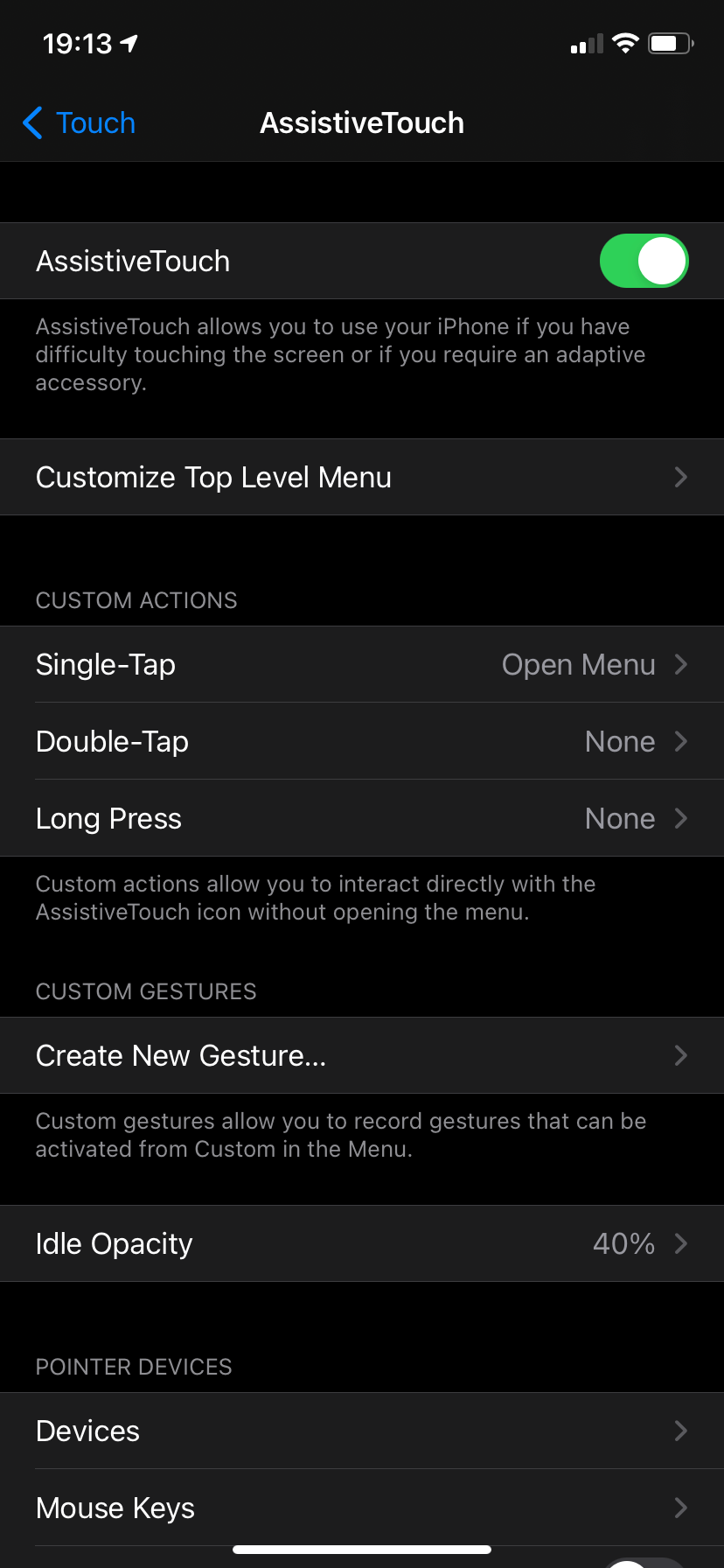Turn the green AssistiveTouch switch off
The height and width of the screenshot is (1568, 724).
click(644, 260)
